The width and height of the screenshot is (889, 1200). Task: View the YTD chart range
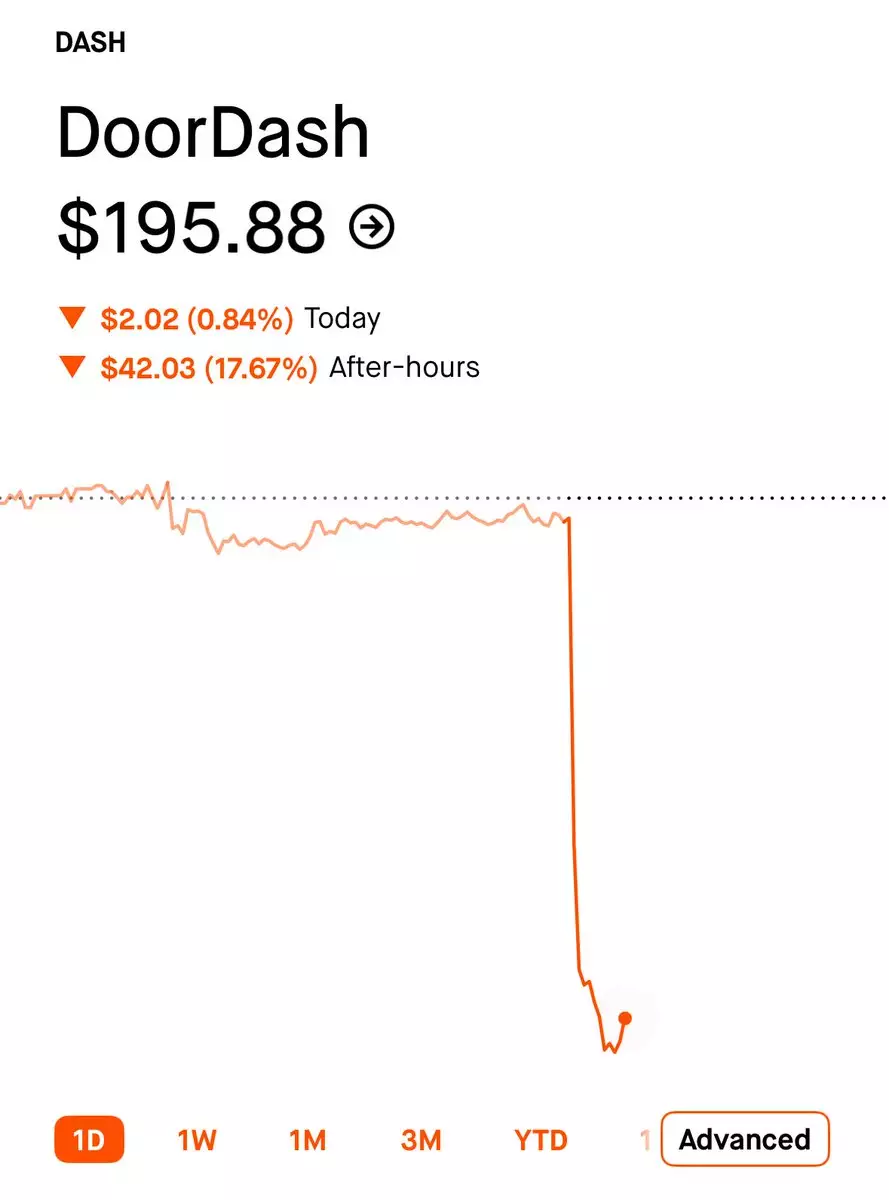541,1139
